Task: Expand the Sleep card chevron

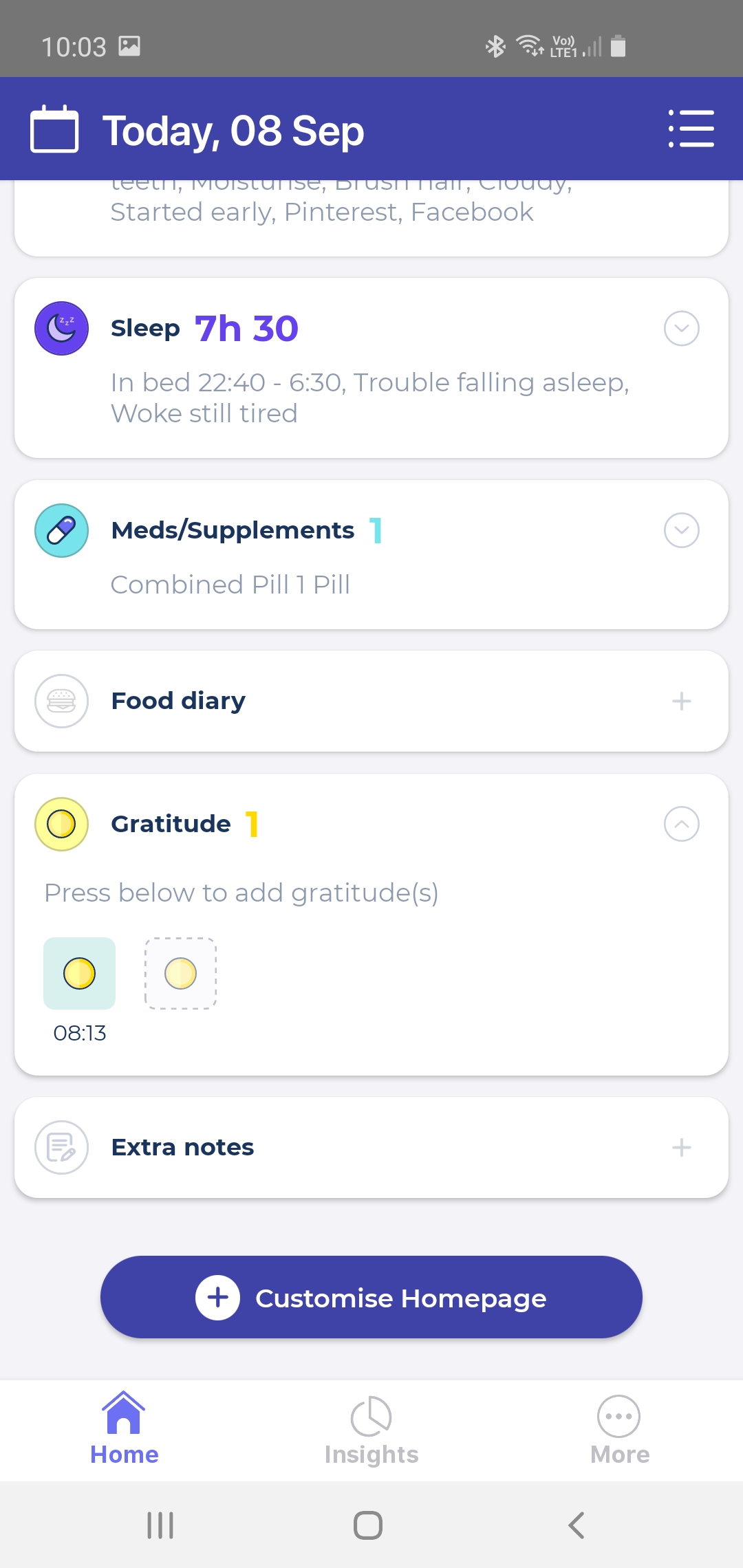Action: coord(681,329)
